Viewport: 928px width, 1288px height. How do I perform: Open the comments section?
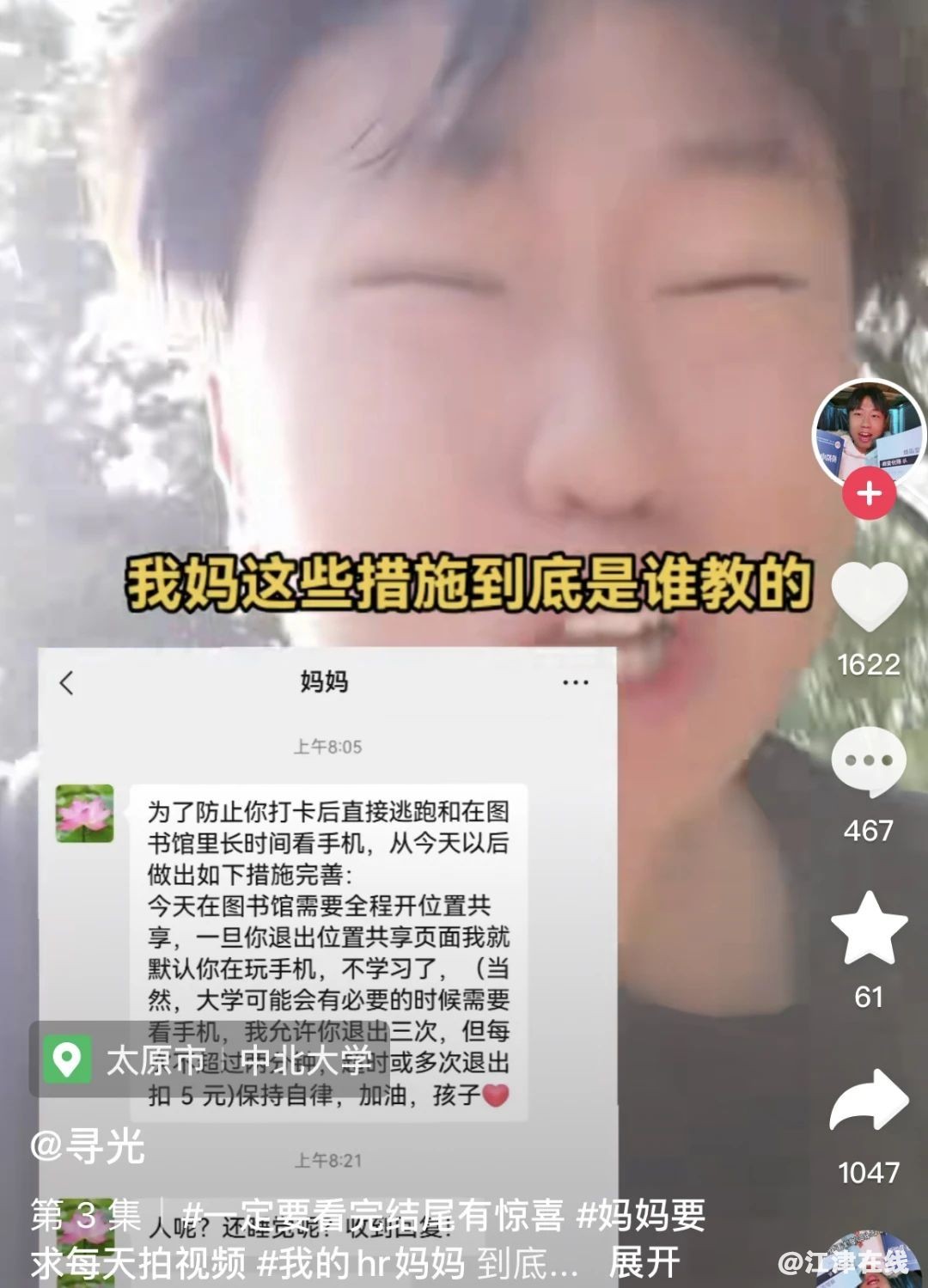coord(868,762)
